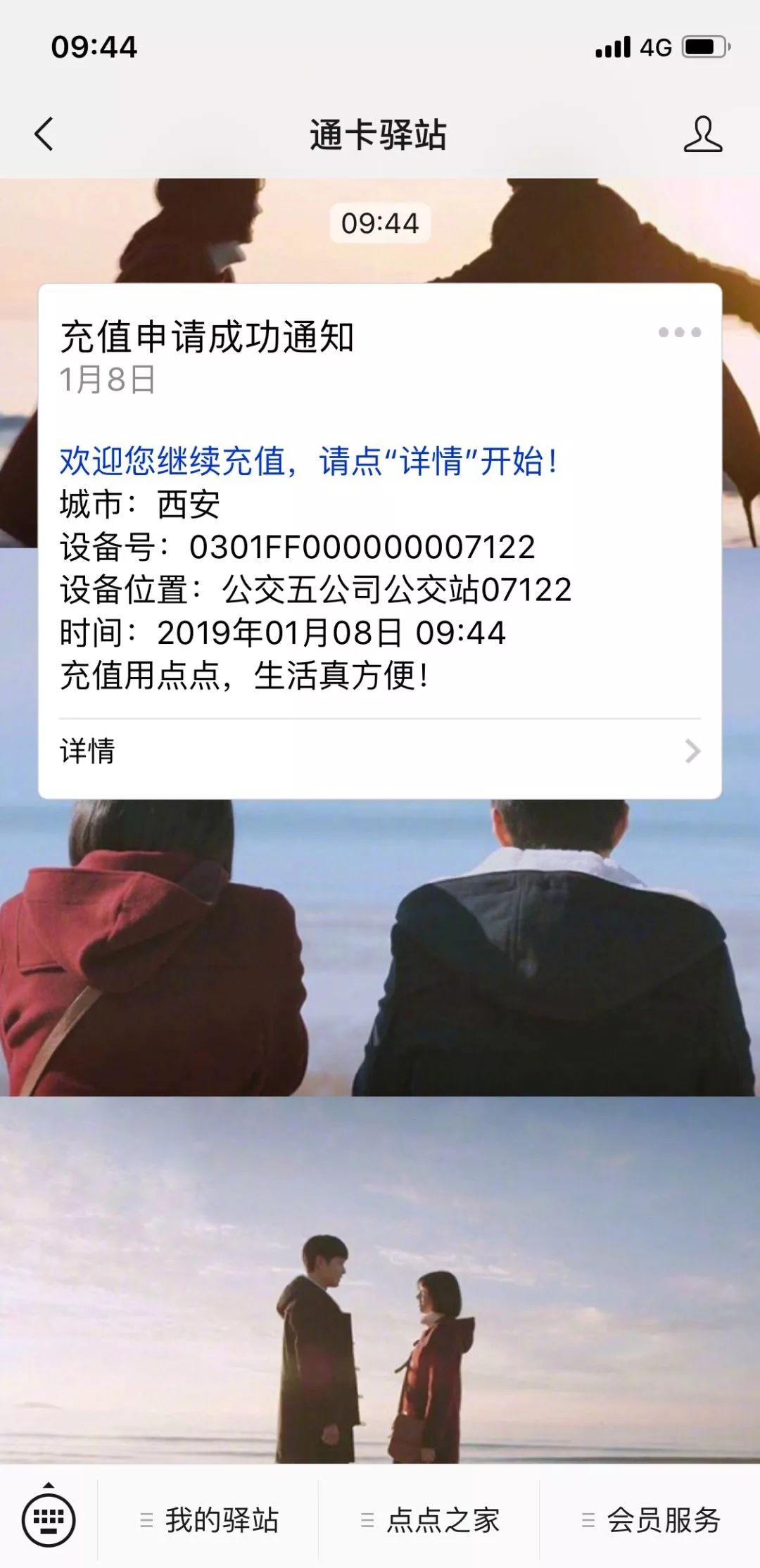Switch to keyboard input mode
760x1568 pixels.
pos(49,1519)
